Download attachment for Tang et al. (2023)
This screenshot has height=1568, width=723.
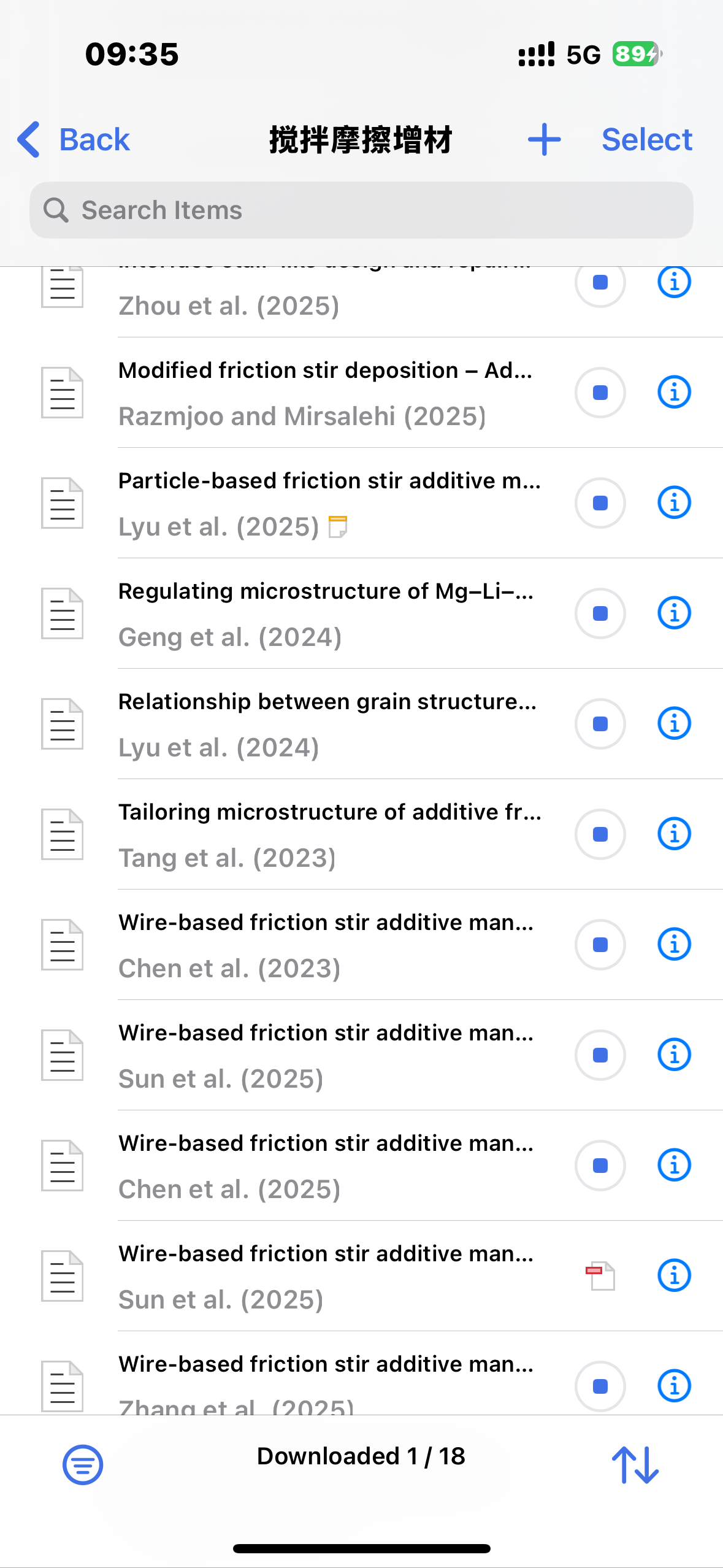(600, 834)
